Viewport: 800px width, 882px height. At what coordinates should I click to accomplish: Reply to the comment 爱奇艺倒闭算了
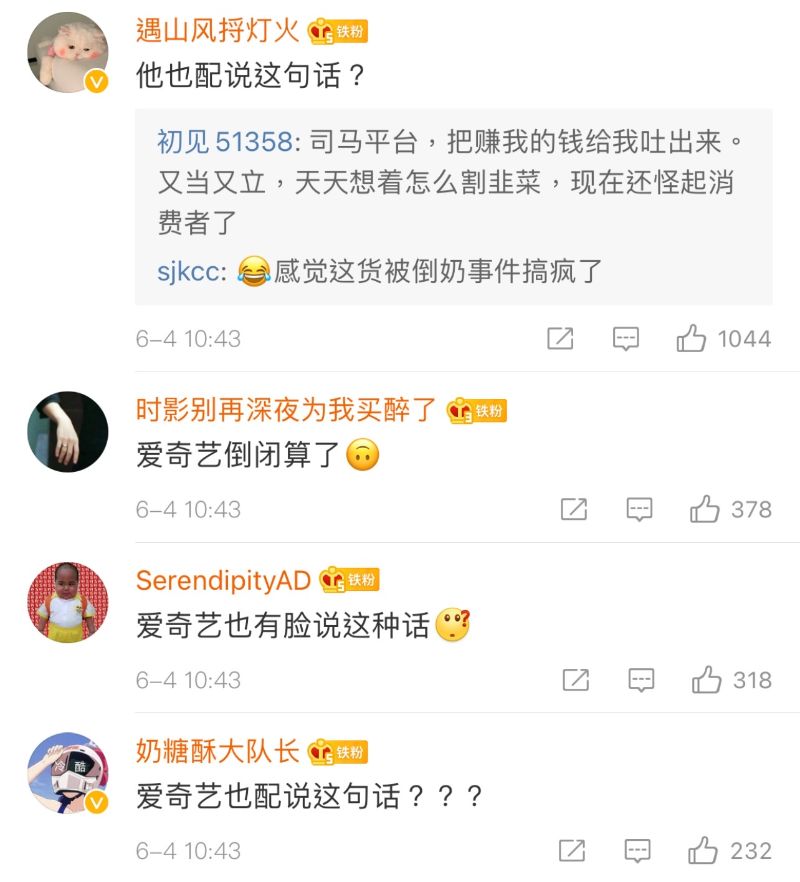pyautogui.click(x=639, y=510)
